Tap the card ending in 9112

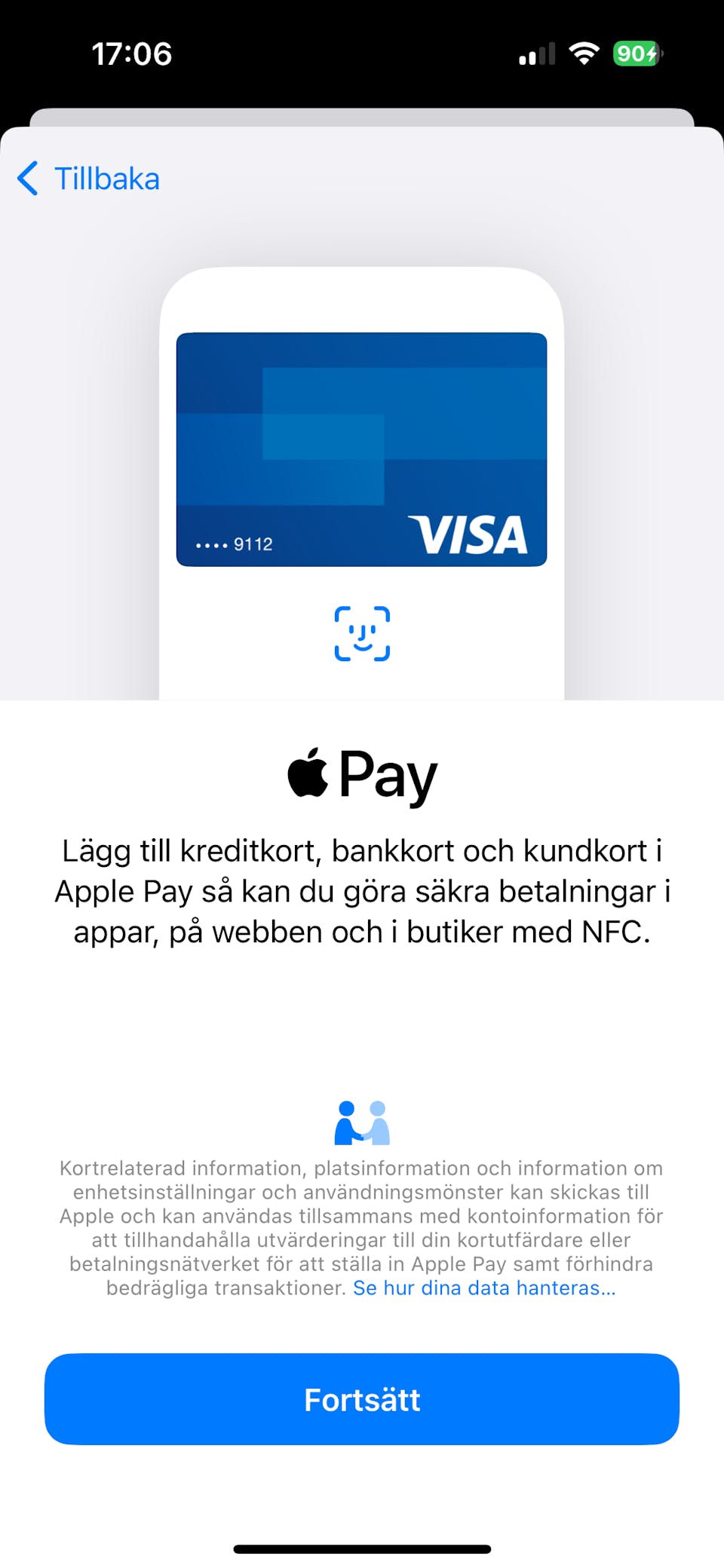pos(362,449)
